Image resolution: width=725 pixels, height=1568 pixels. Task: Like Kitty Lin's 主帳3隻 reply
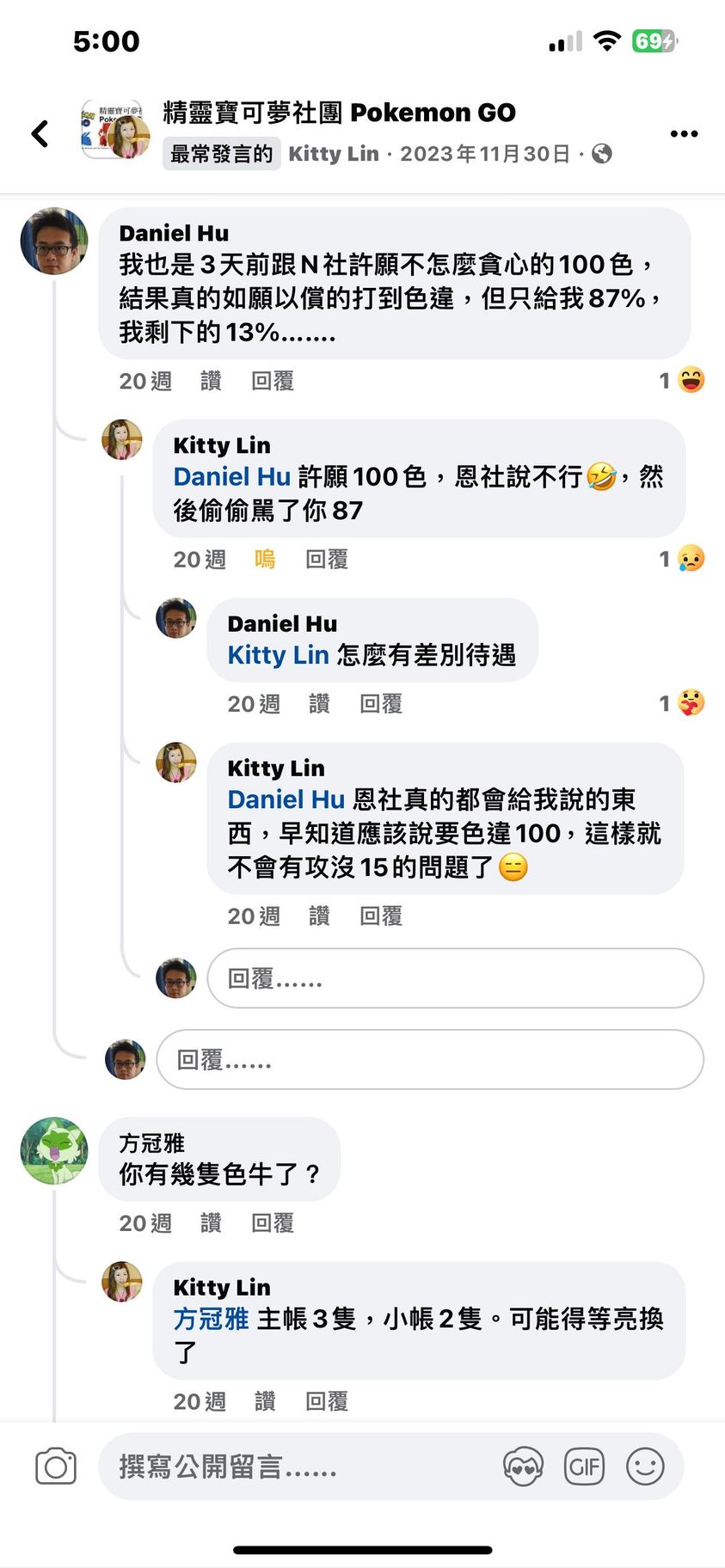(265, 1401)
